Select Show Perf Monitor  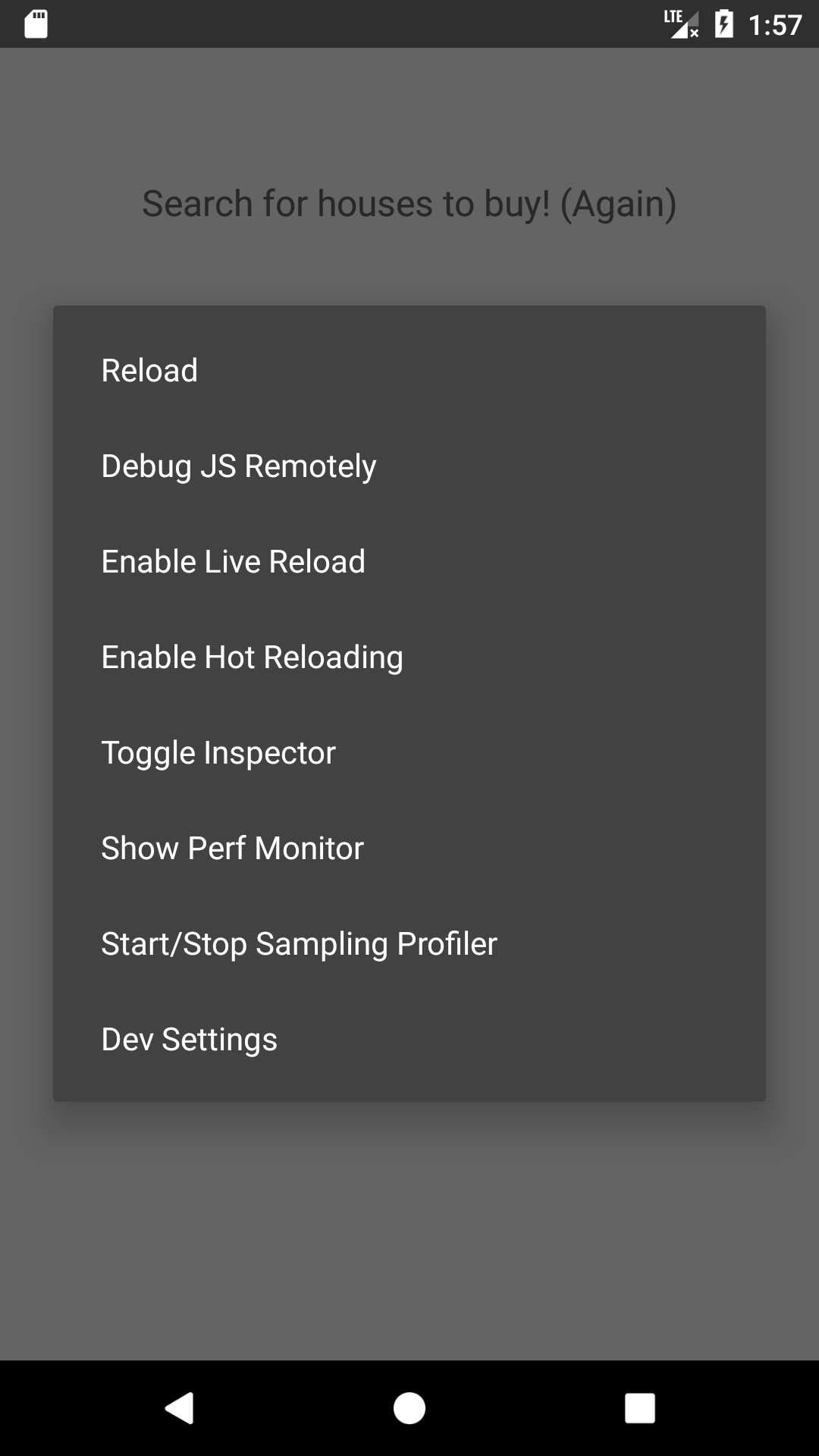pyautogui.click(x=409, y=849)
